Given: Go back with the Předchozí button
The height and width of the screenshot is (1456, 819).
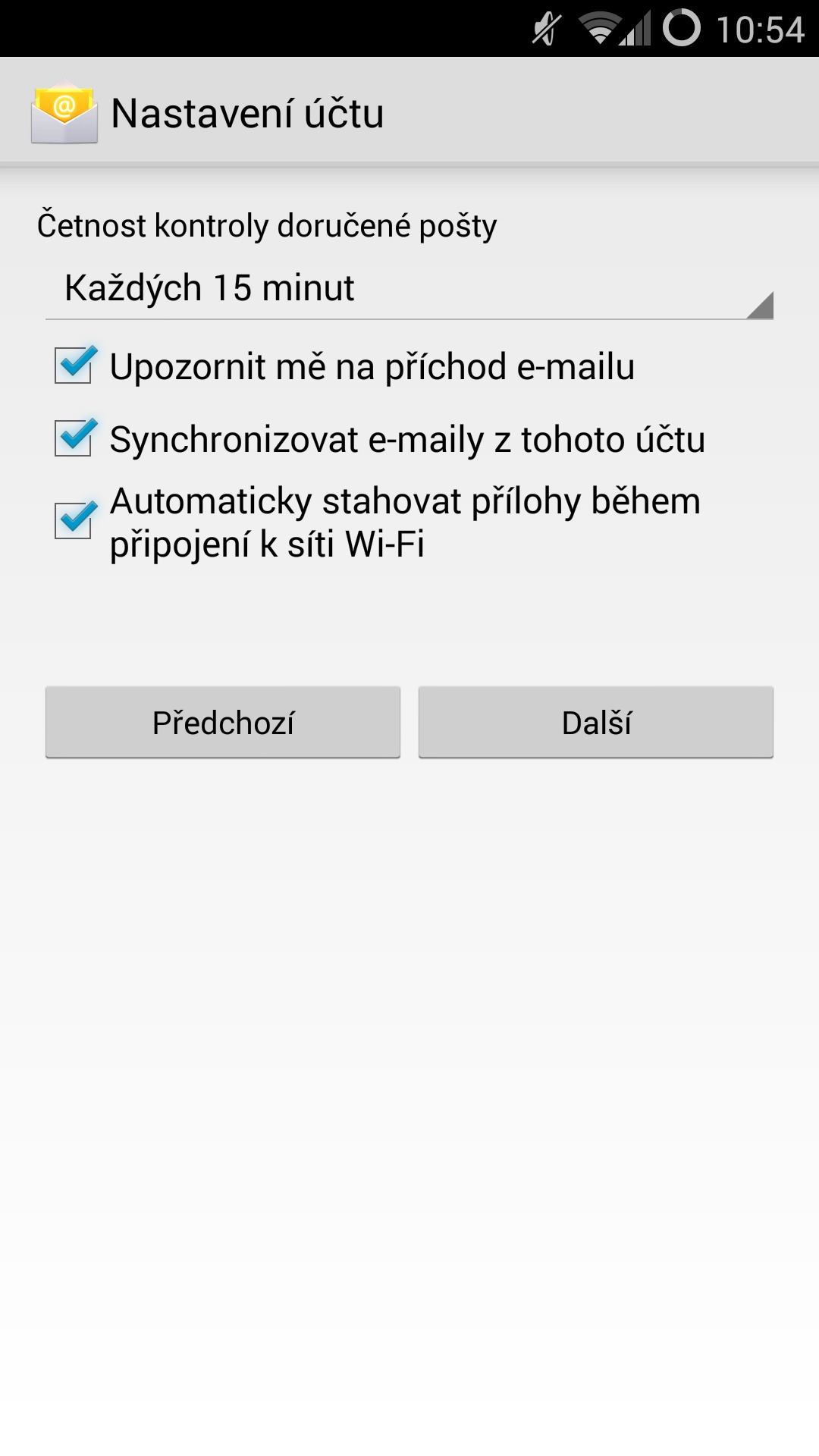Looking at the screenshot, I should pos(223,722).
